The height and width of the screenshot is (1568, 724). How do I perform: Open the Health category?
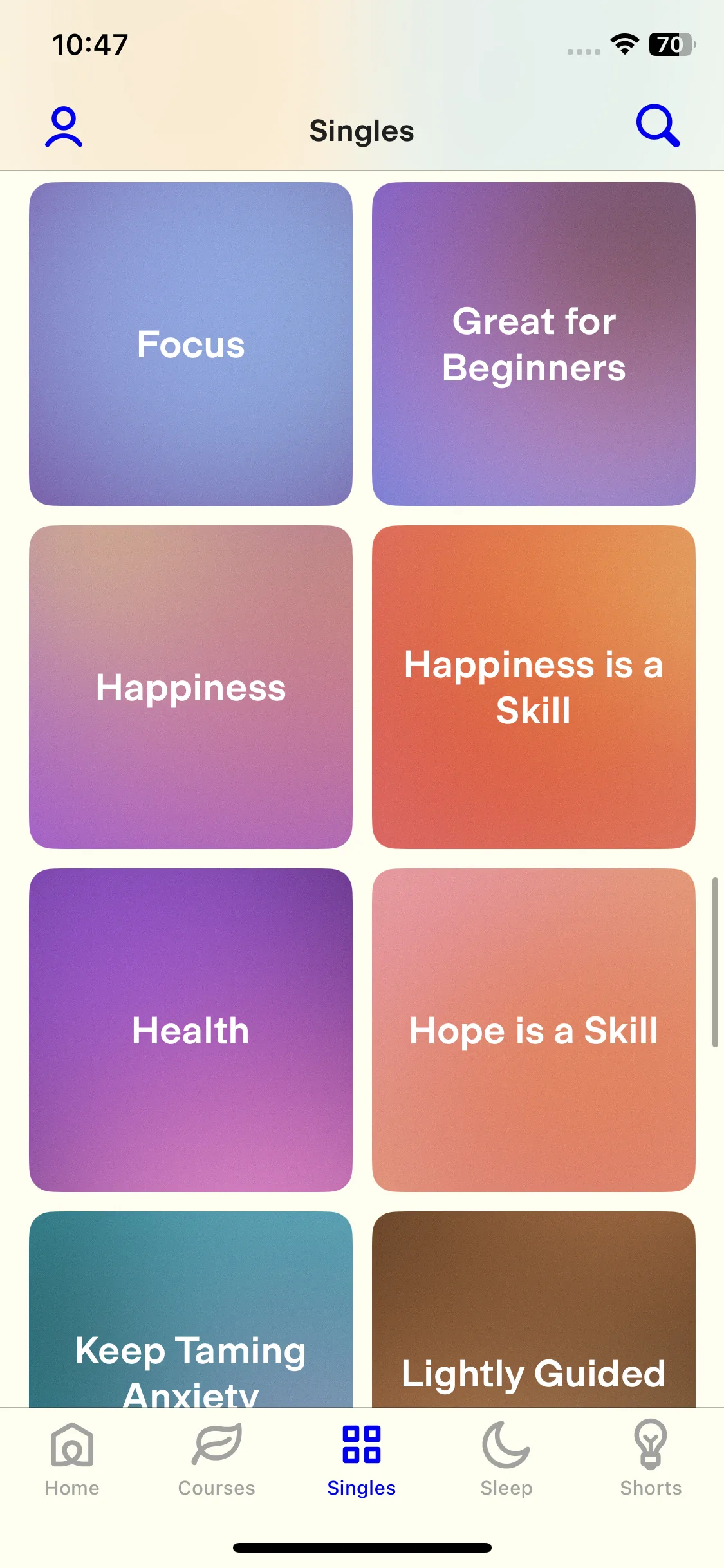pos(190,1030)
